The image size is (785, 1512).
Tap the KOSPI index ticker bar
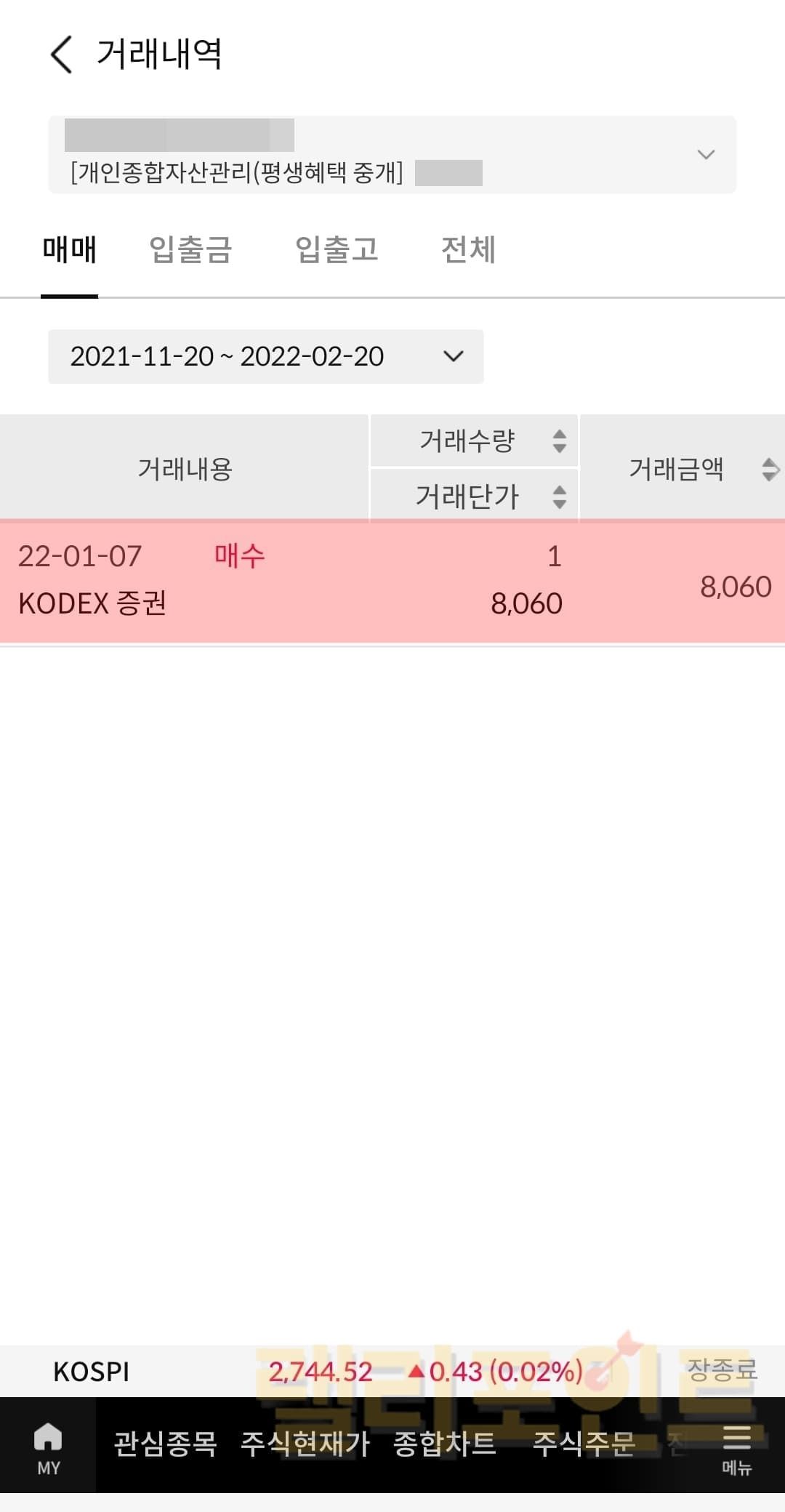pyautogui.click(x=392, y=1372)
